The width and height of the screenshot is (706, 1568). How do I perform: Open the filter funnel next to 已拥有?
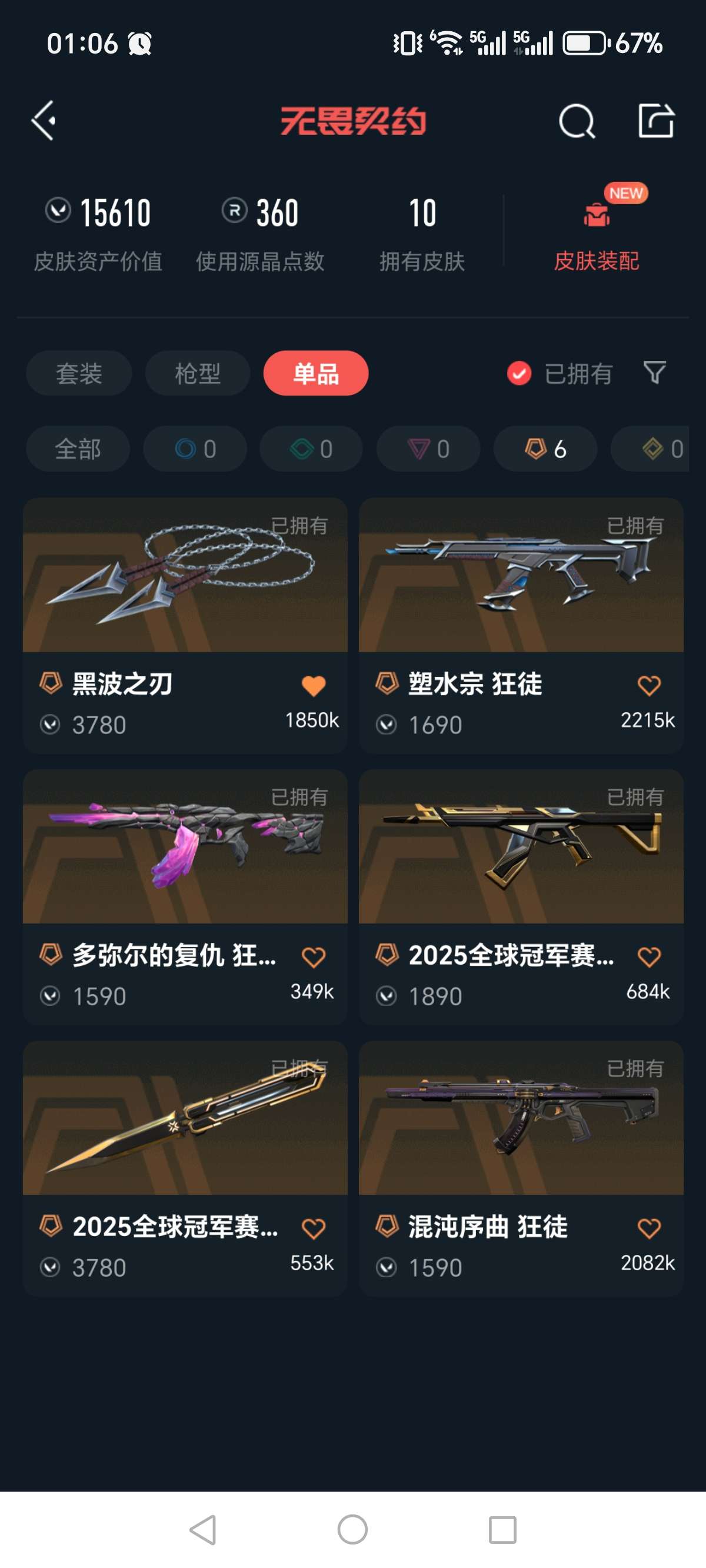[x=653, y=373]
